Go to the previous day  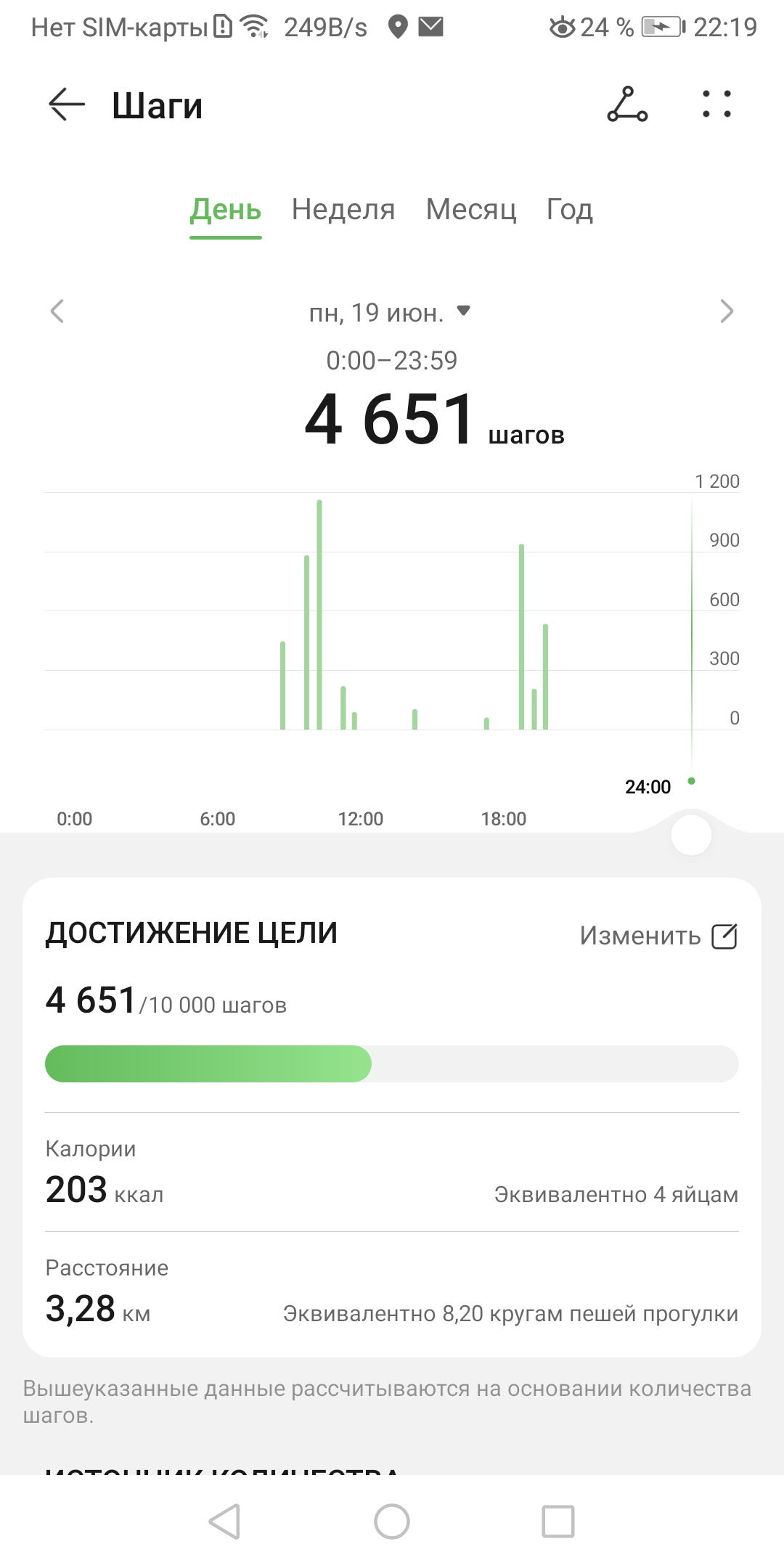pos(57,311)
